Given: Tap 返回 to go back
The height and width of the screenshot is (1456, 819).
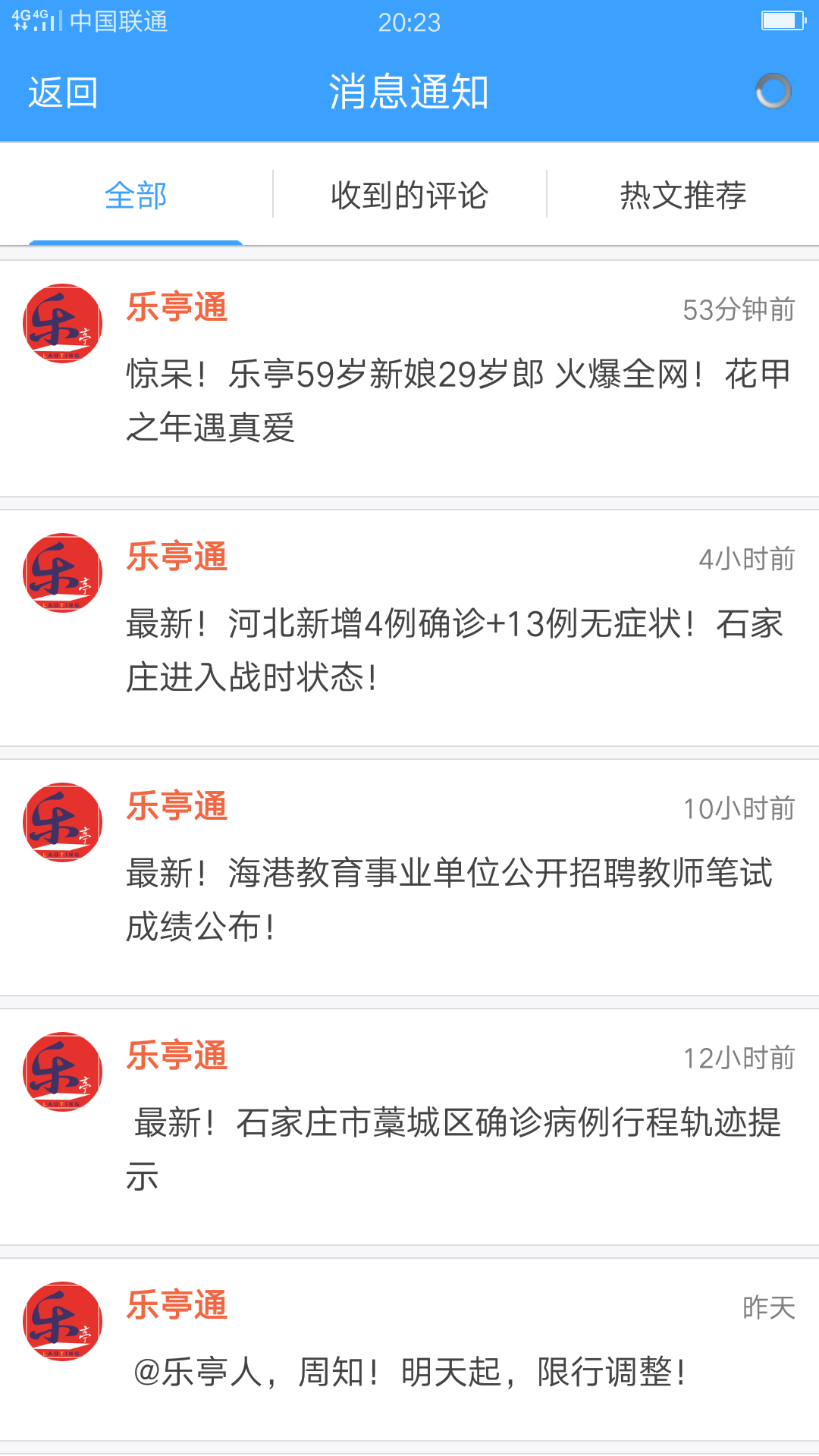Looking at the screenshot, I should click(63, 93).
